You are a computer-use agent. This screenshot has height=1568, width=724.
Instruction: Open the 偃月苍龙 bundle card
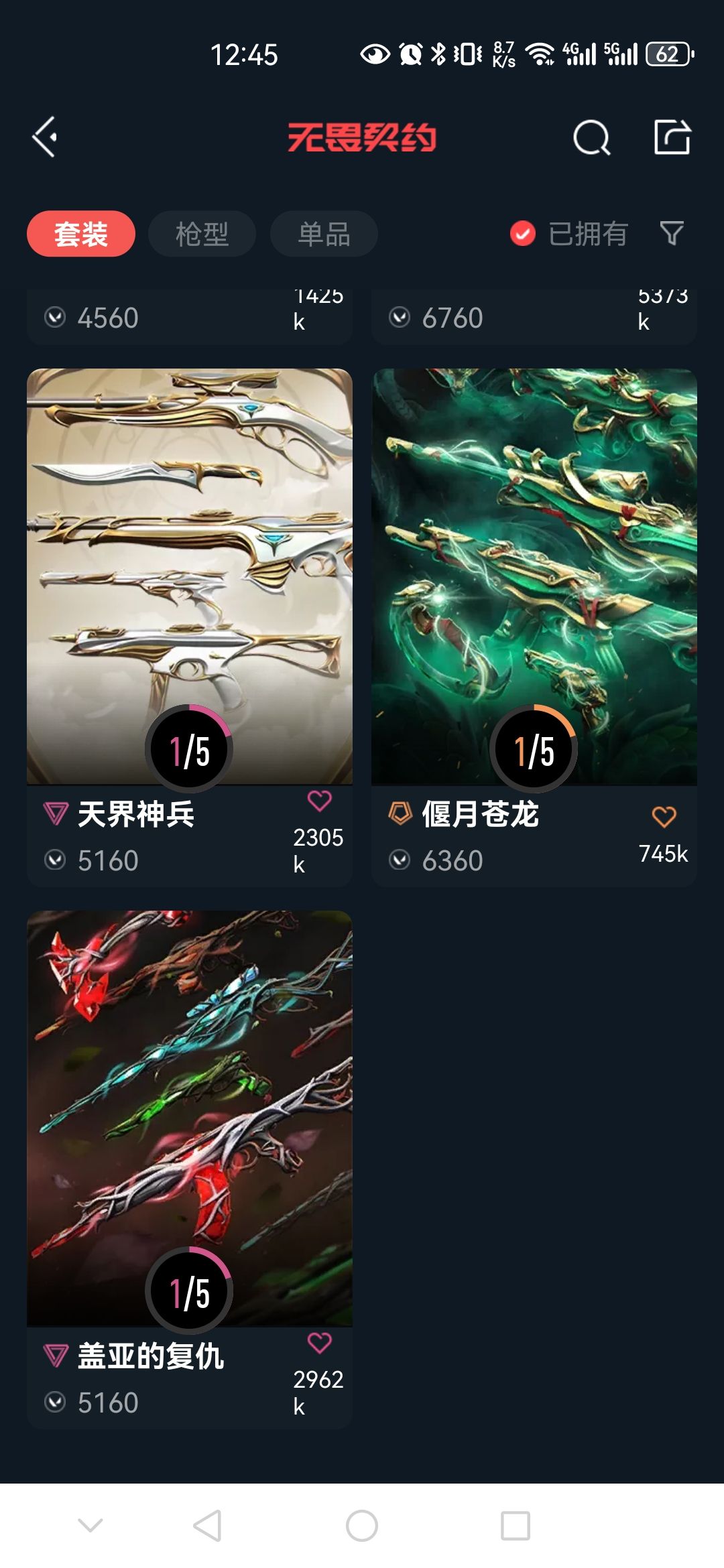(x=534, y=627)
